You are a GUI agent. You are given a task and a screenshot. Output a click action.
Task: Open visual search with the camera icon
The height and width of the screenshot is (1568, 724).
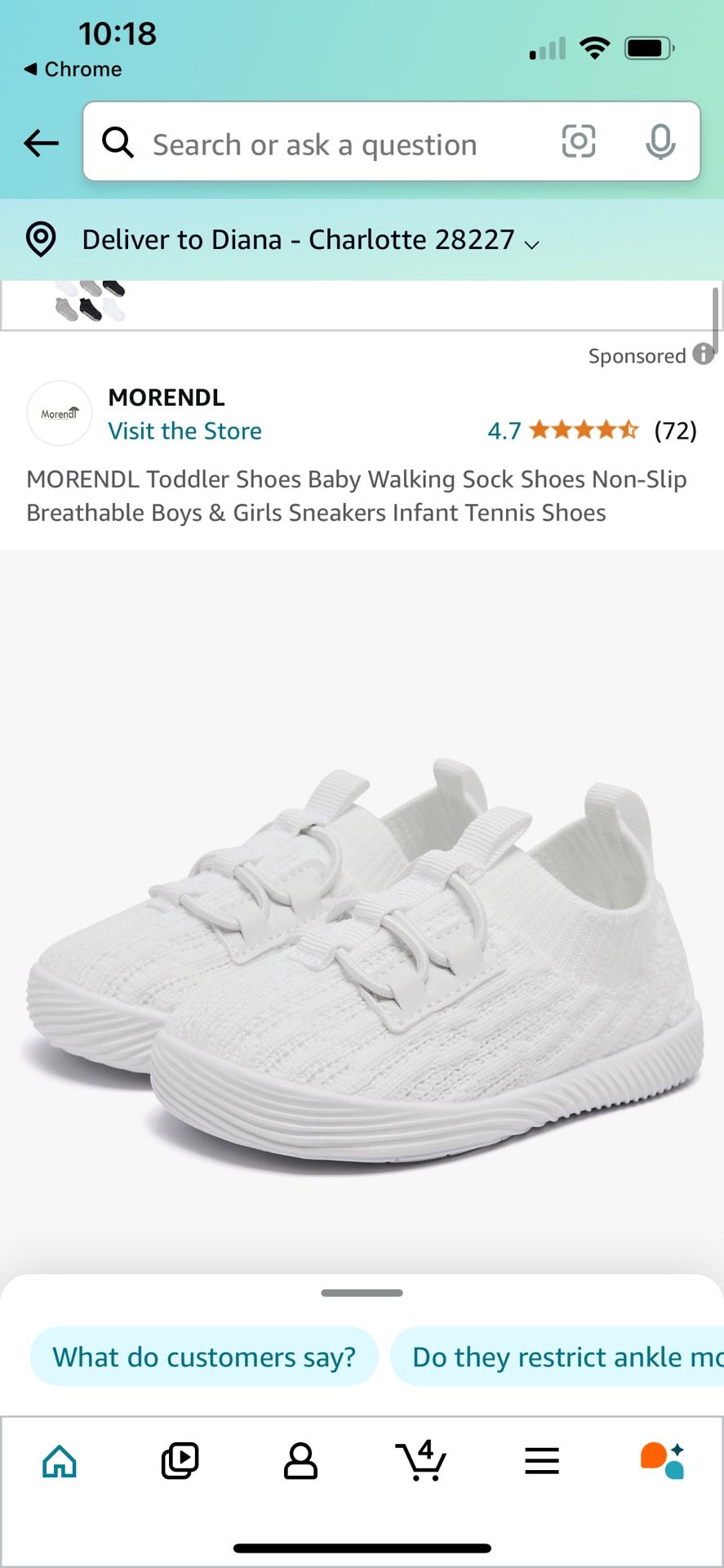[x=578, y=141]
